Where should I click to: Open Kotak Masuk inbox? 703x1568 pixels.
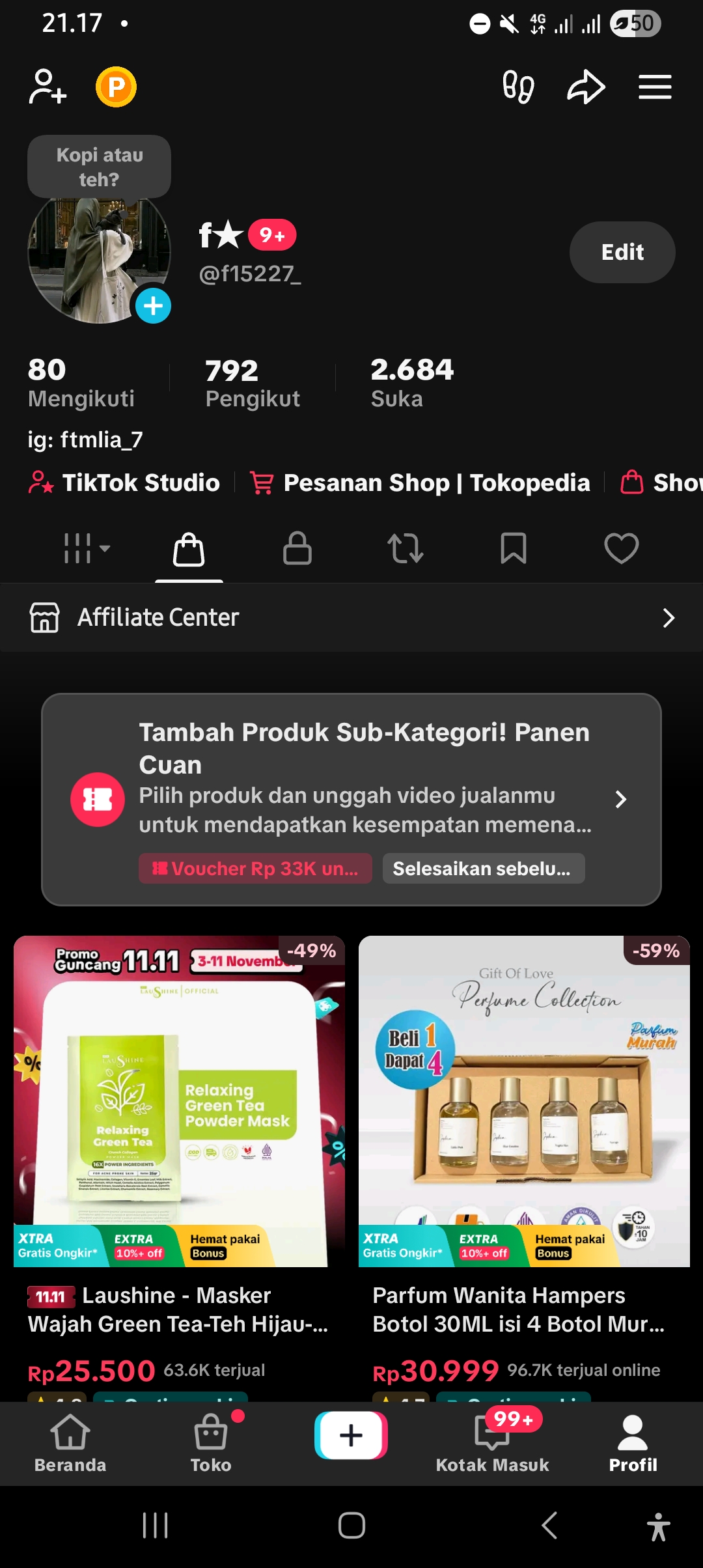[x=493, y=1443]
